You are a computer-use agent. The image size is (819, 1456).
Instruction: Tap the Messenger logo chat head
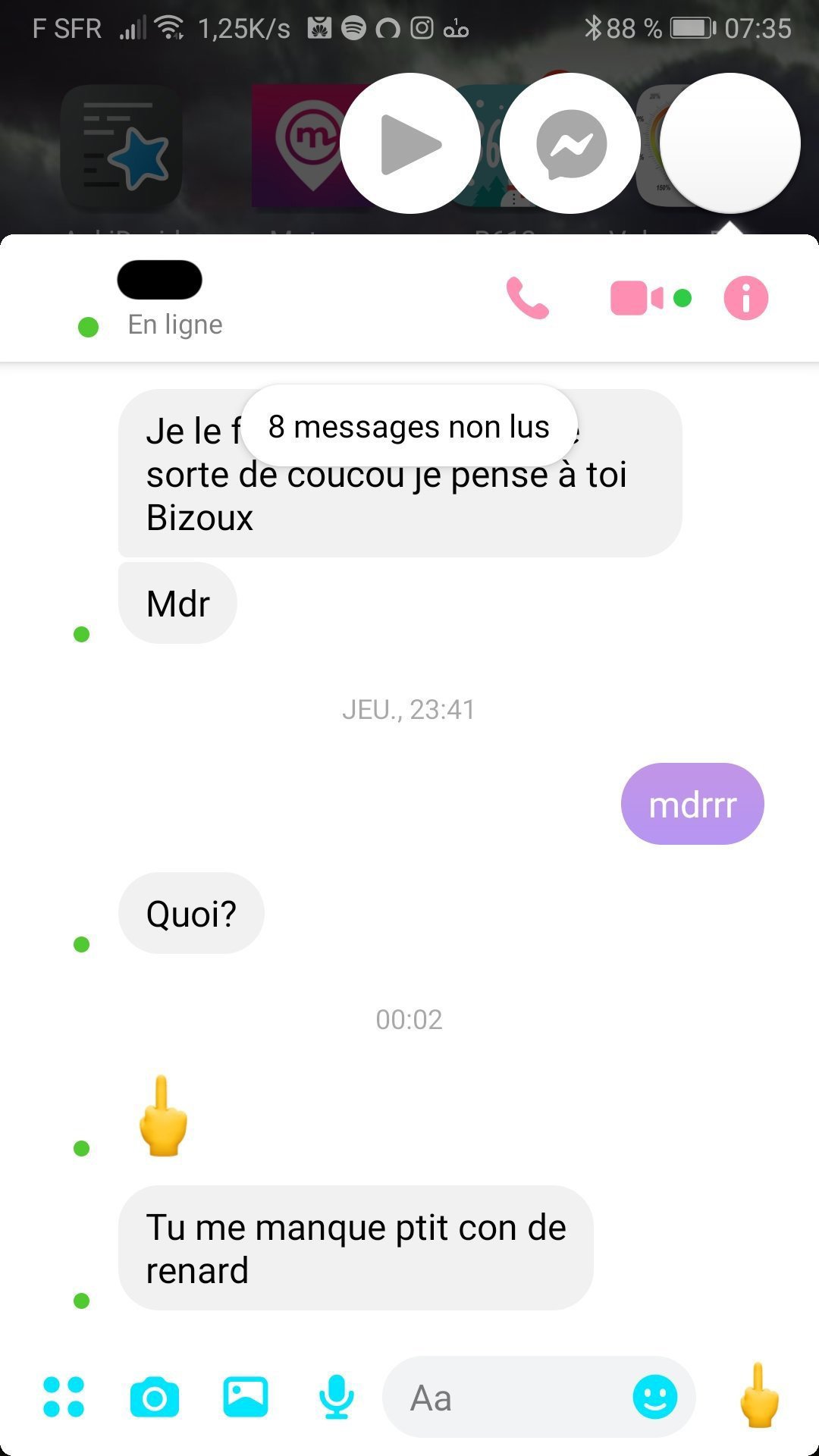click(570, 143)
